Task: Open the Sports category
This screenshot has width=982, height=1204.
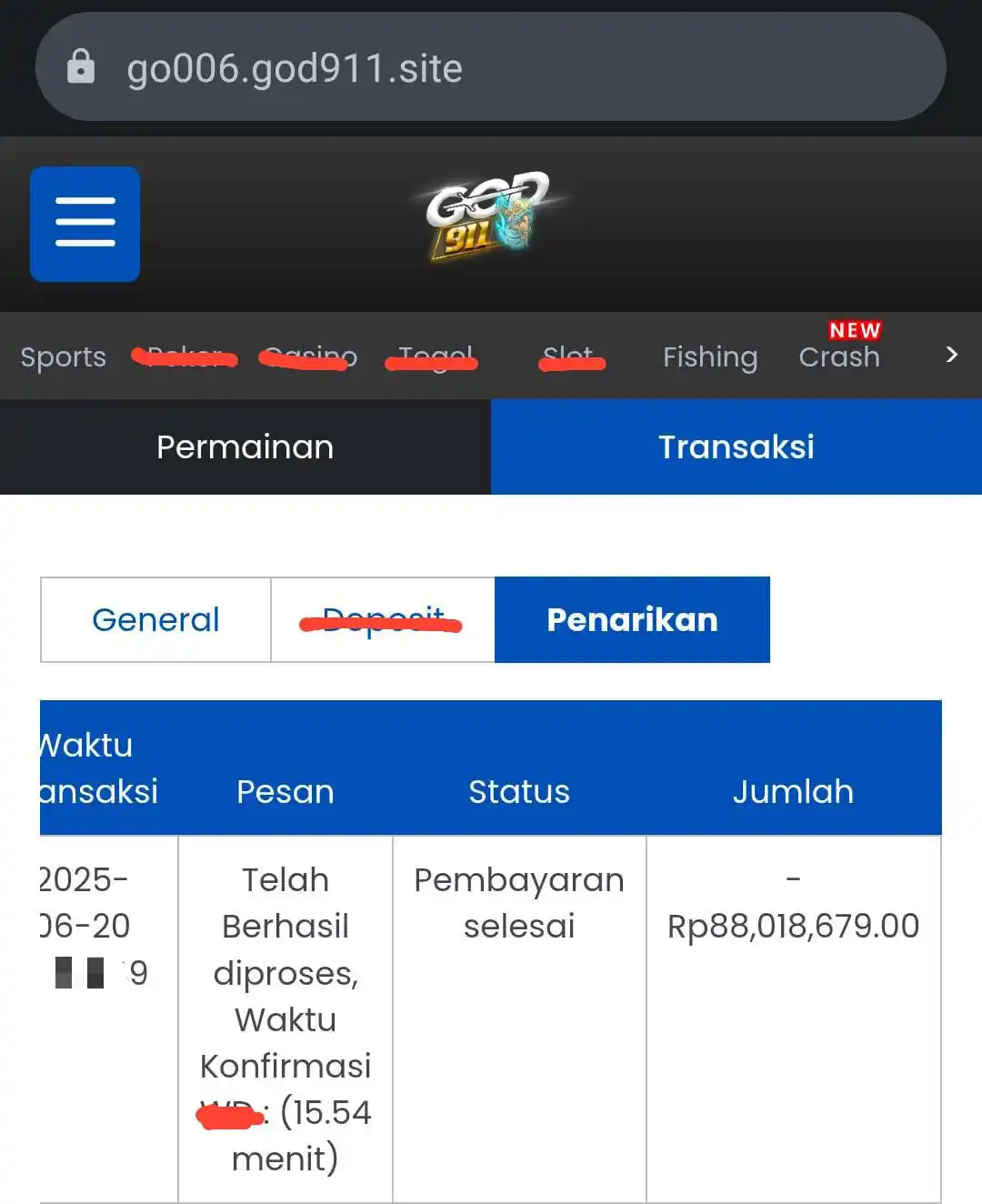Action: [x=64, y=356]
